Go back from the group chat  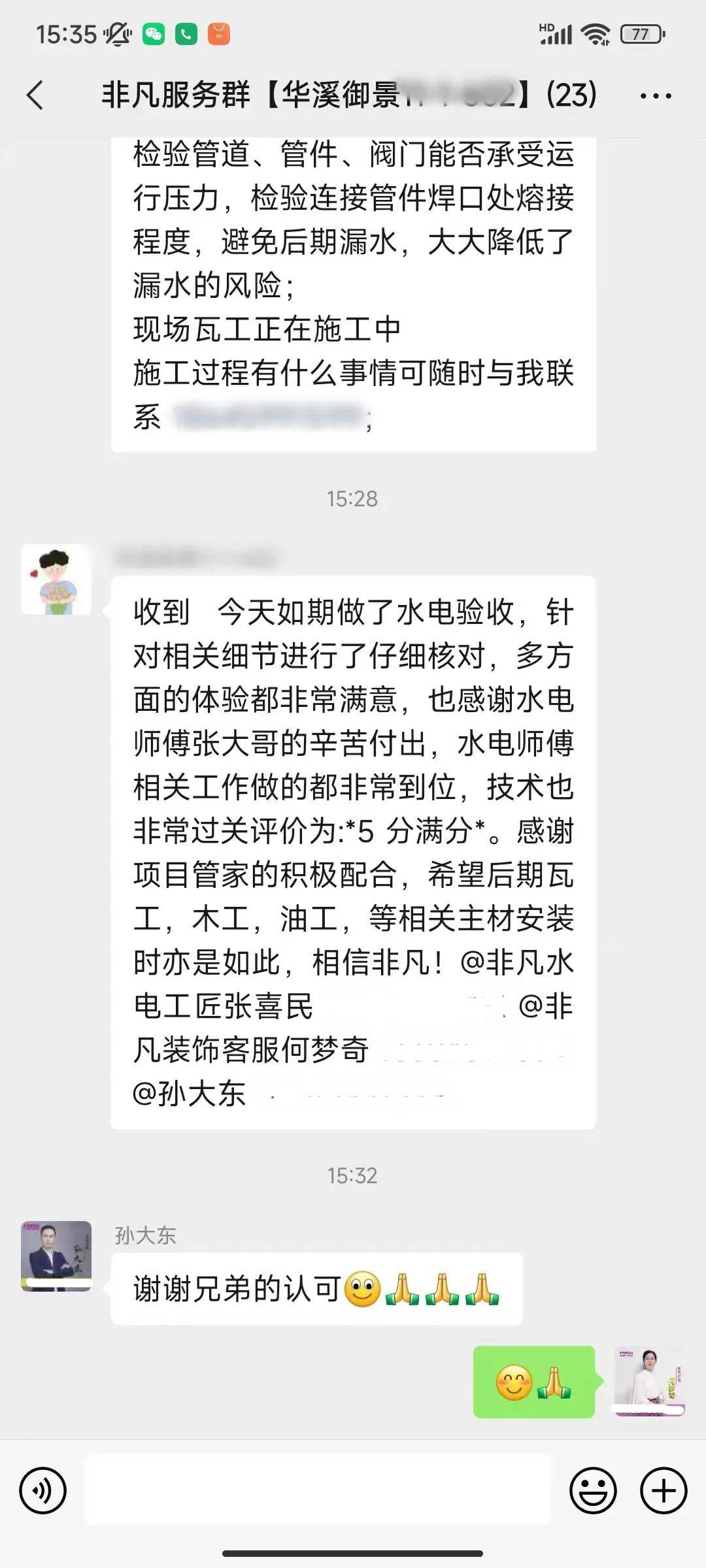click(36, 95)
